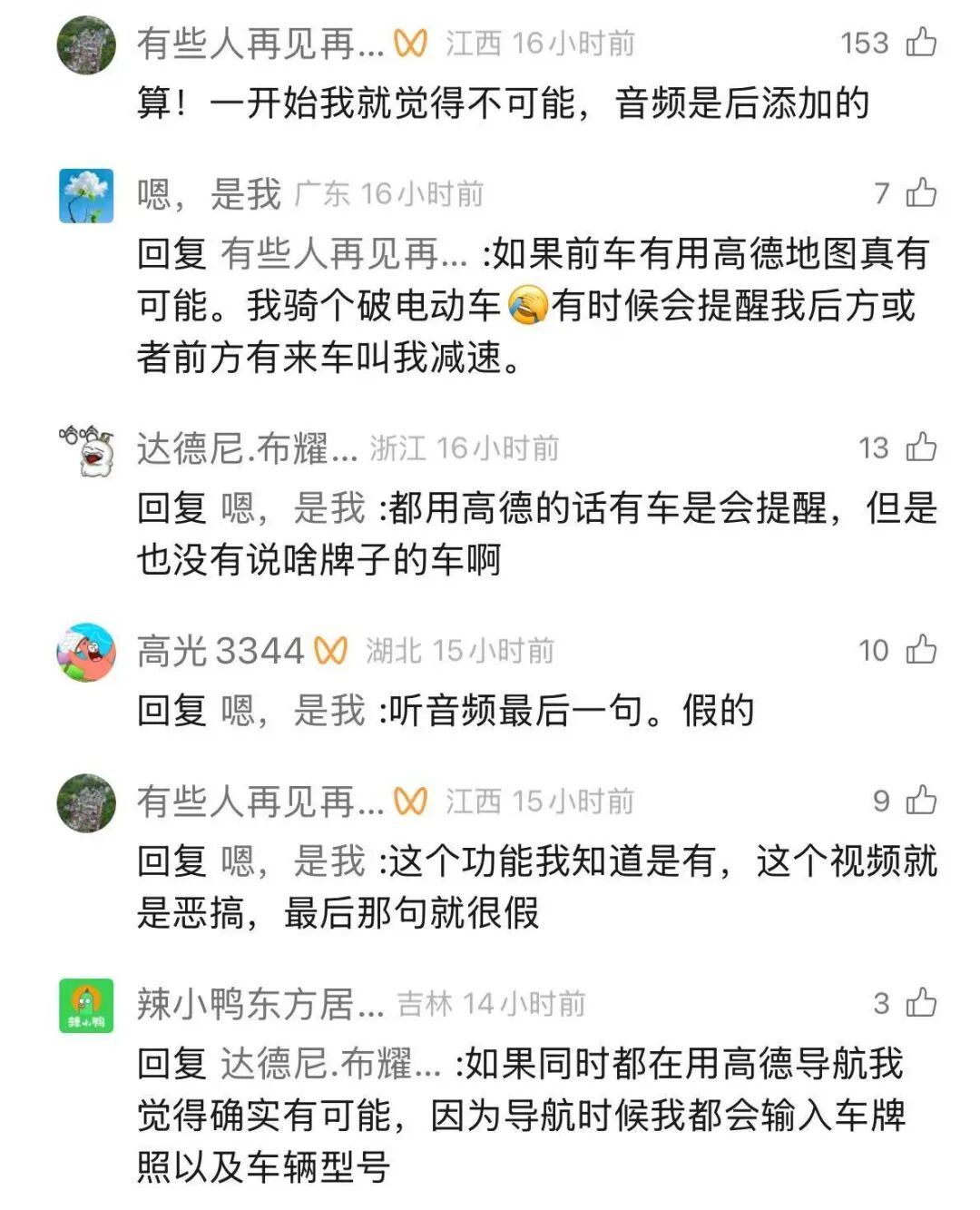
Task: Open 有些人再见再… mentioned in 嗯，是我's reply
Action: point(345,253)
